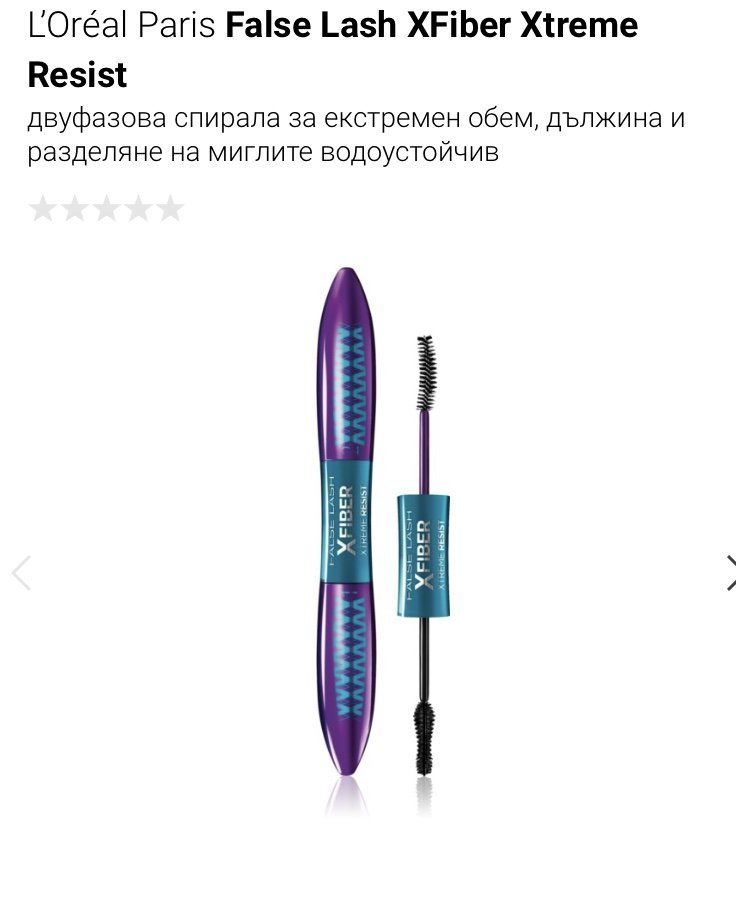The width and height of the screenshot is (736, 906).
Task: Open the XFiber mascara product photo
Action: pyautogui.click(x=382, y=541)
